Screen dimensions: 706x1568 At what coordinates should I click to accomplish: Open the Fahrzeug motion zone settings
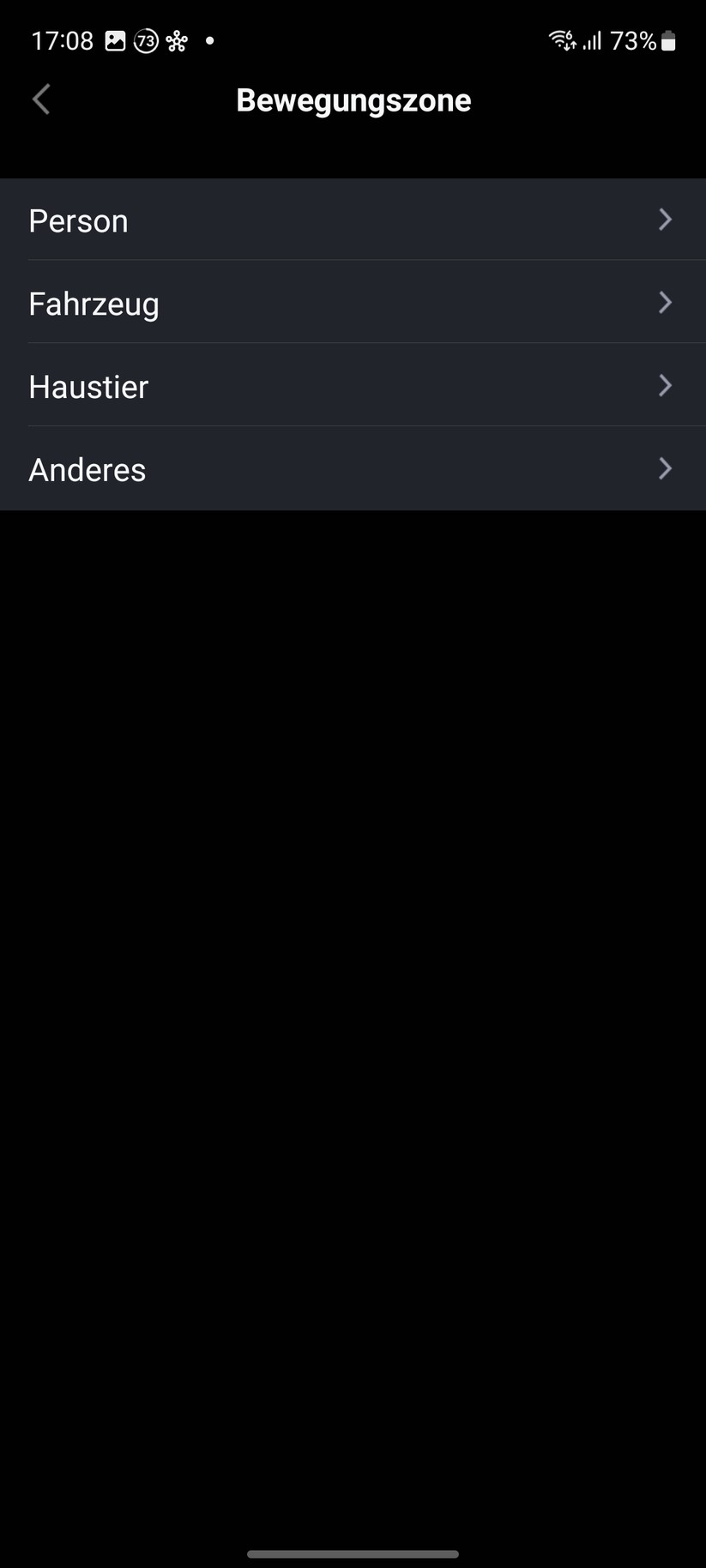click(x=353, y=304)
